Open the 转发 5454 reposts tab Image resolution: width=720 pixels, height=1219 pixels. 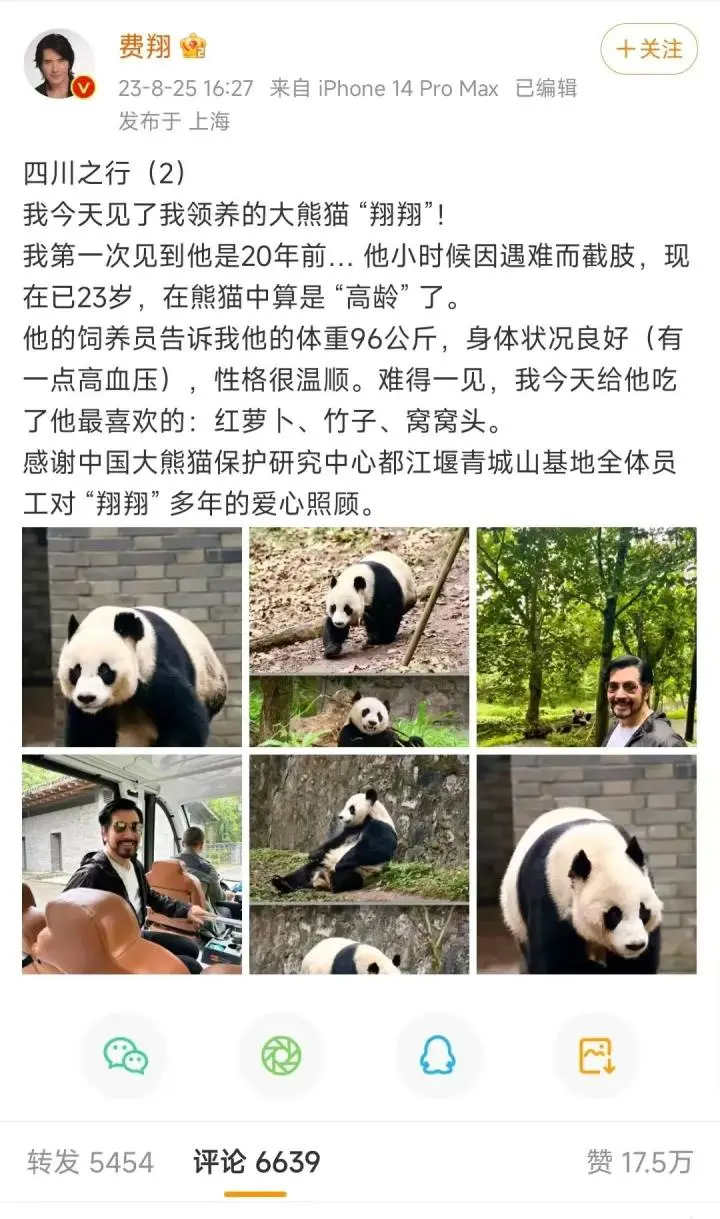pyautogui.click(x=90, y=1162)
